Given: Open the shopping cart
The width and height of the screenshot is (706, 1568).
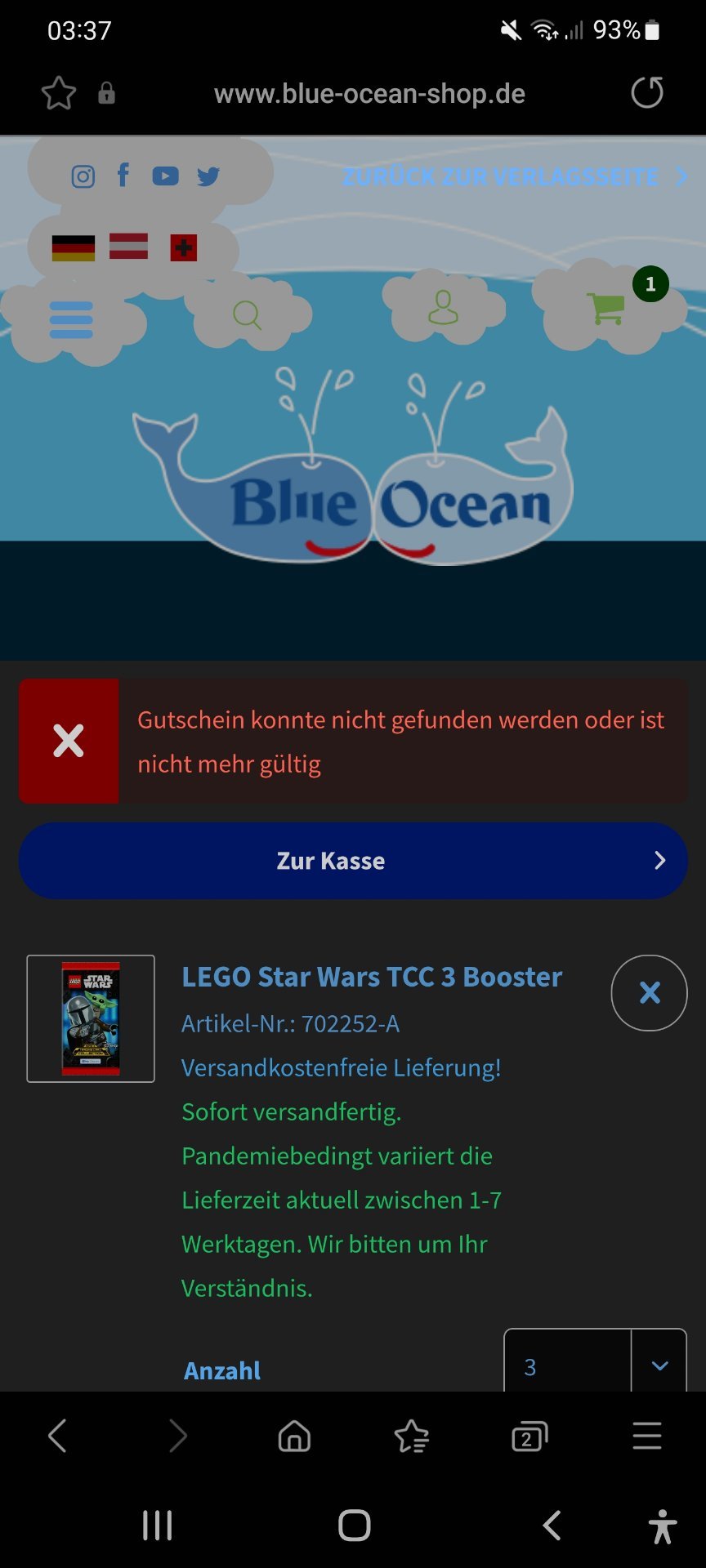Looking at the screenshot, I should click(x=606, y=309).
